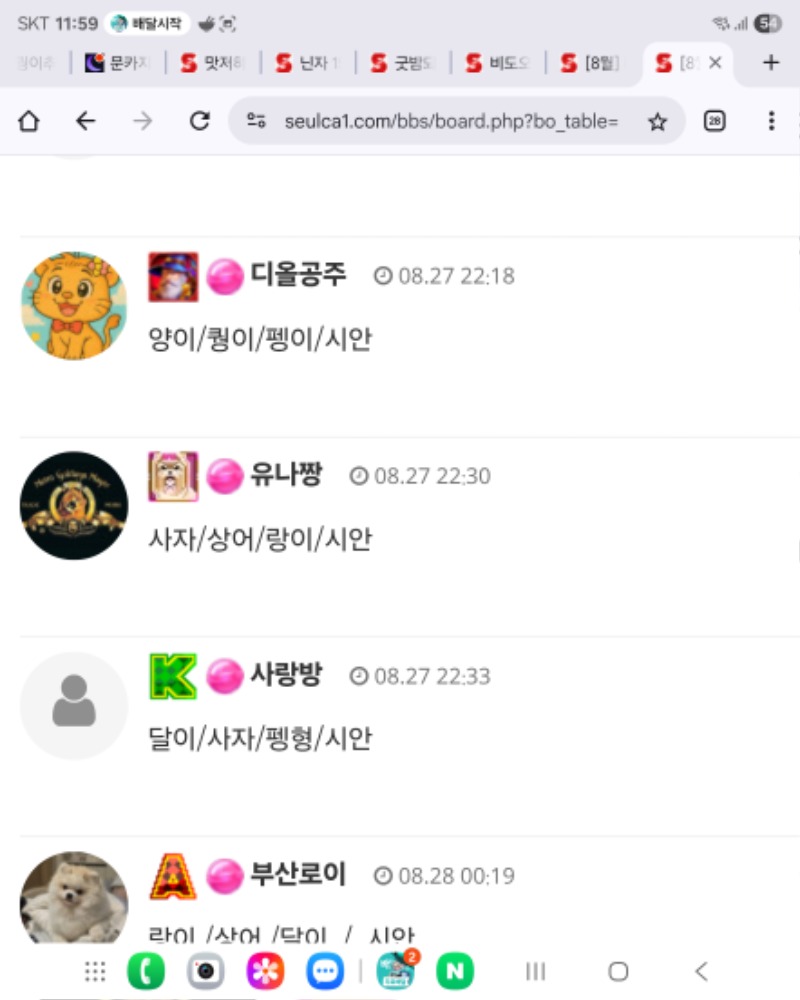Image resolution: width=800 pixels, height=1000 pixels.
Task: Navigate back to previous page
Action: [x=86, y=121]
